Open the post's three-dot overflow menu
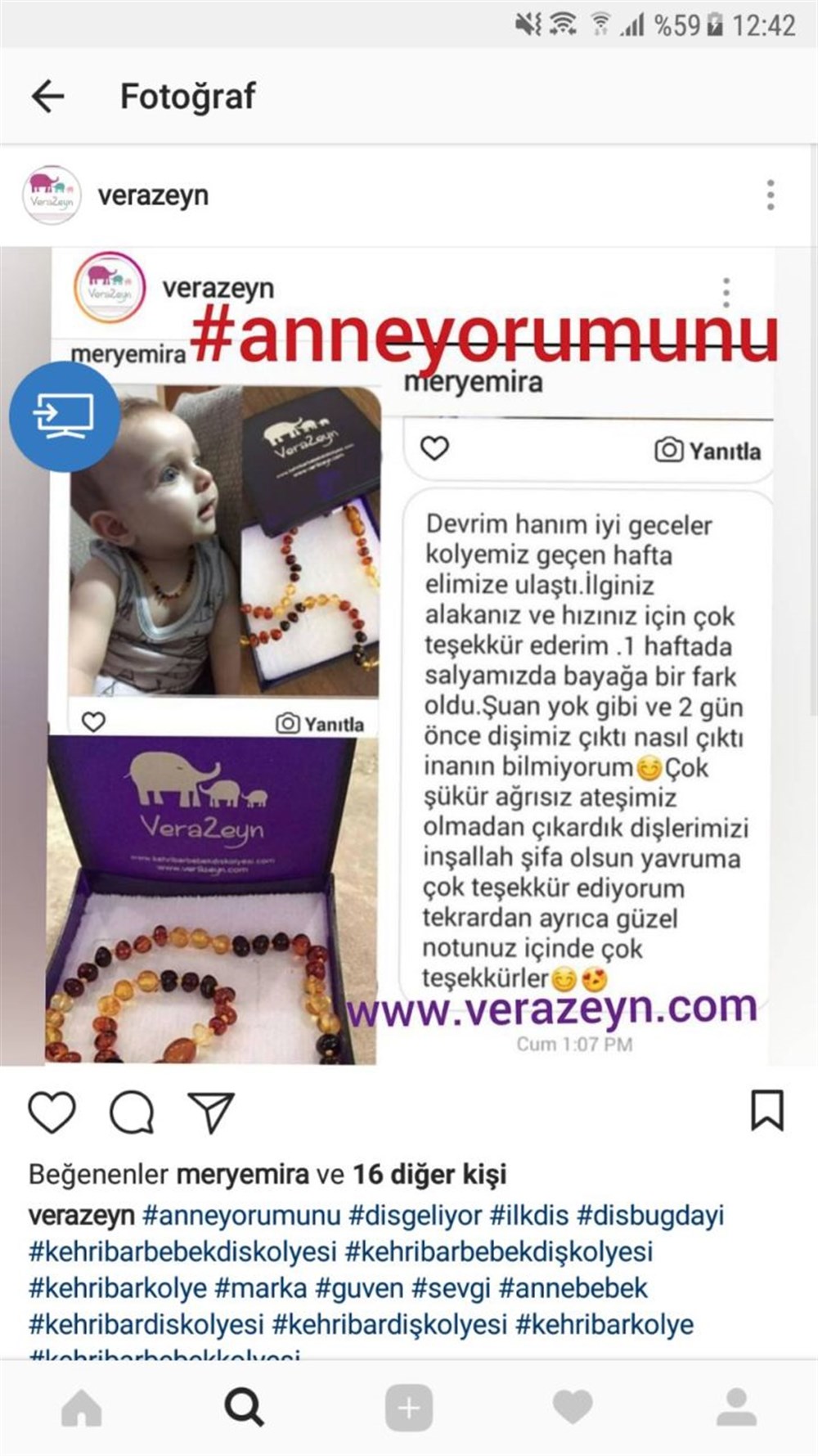 (x=770, y=195)
